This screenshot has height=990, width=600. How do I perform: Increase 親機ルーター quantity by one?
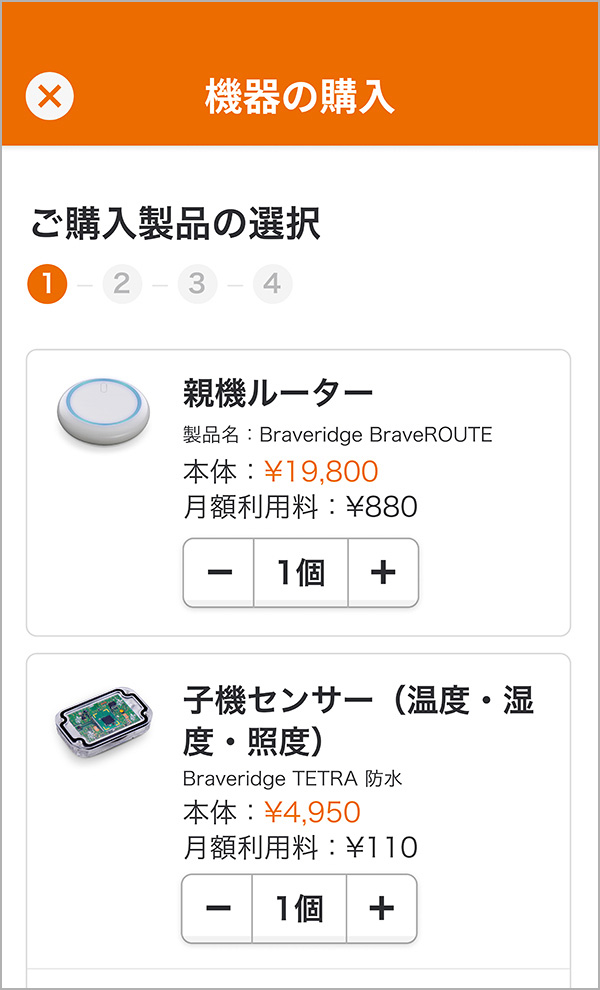(x=383, y=573)
